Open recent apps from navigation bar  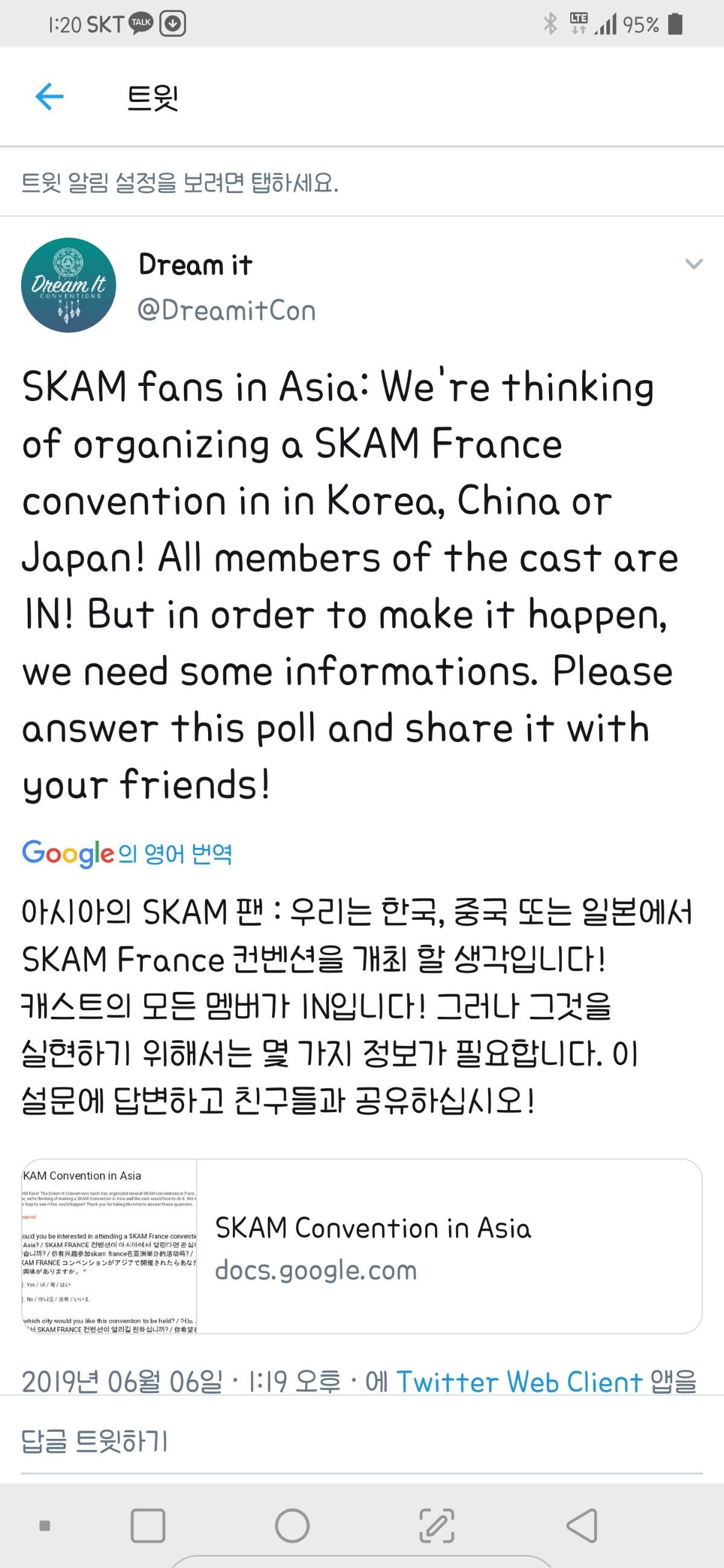[148, 1525]
